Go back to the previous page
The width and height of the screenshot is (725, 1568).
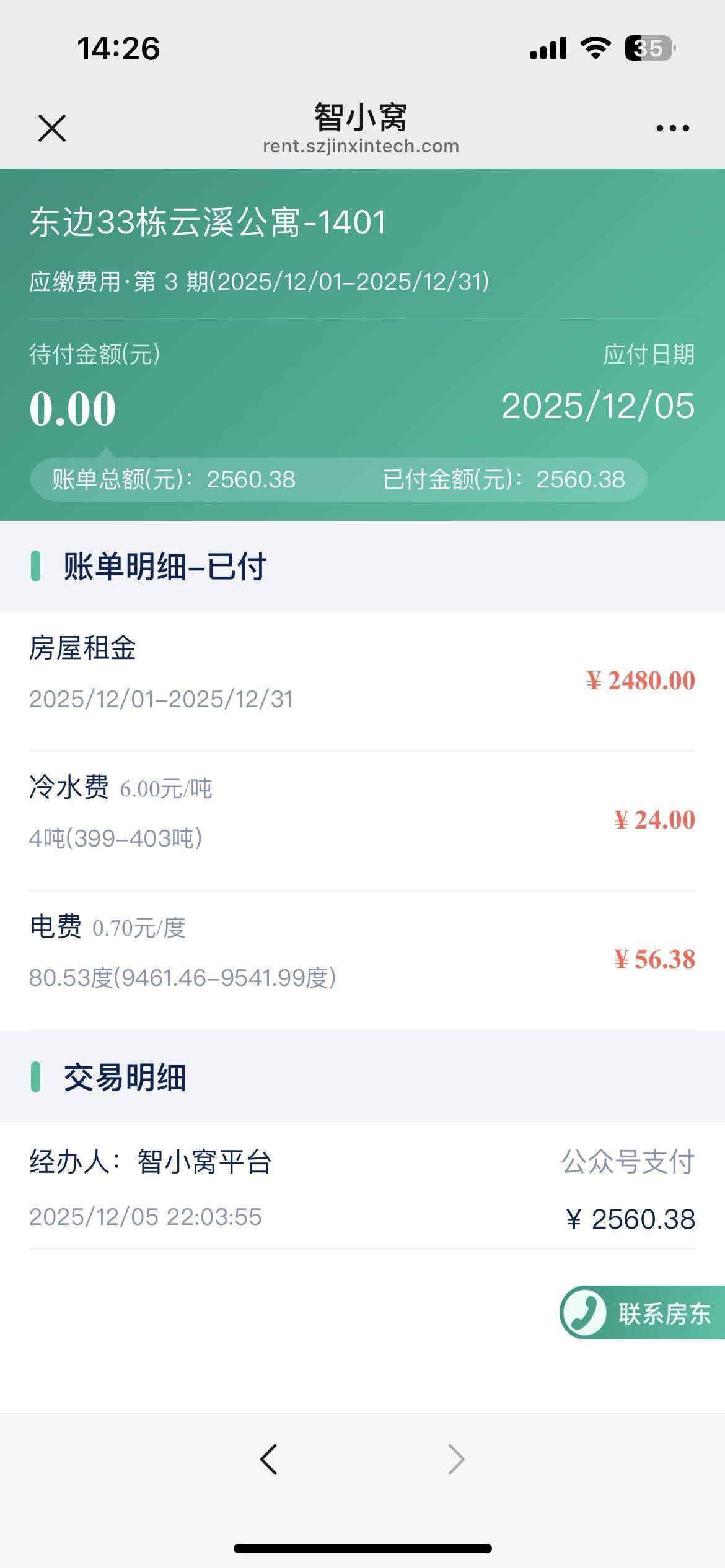click(x=269, y=1460)
